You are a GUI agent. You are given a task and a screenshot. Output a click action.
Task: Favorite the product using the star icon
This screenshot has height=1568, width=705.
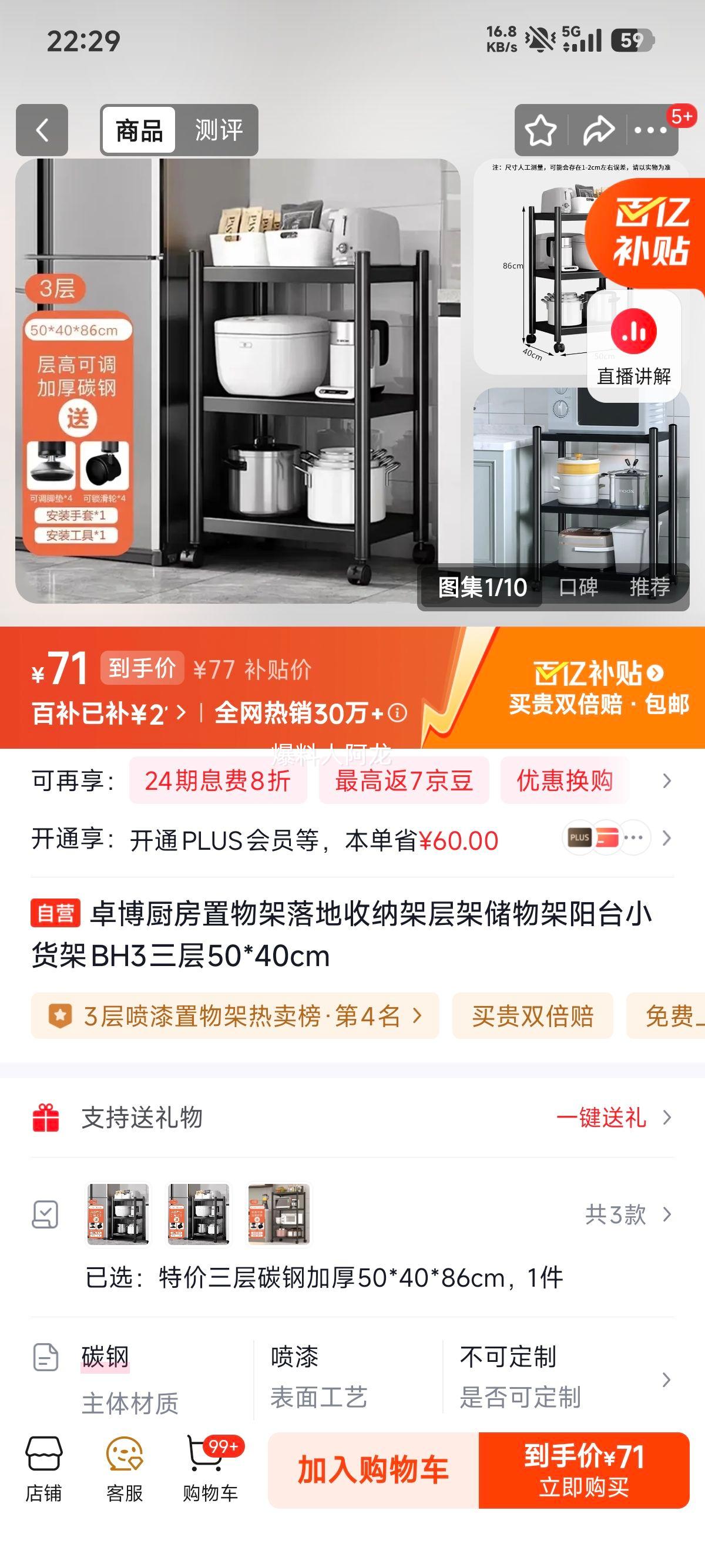(540, 130)
